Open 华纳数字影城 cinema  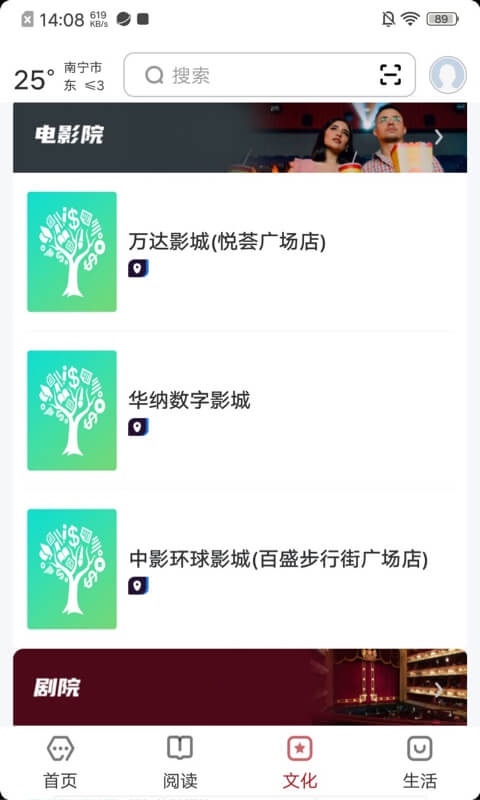tap(240, 410)
